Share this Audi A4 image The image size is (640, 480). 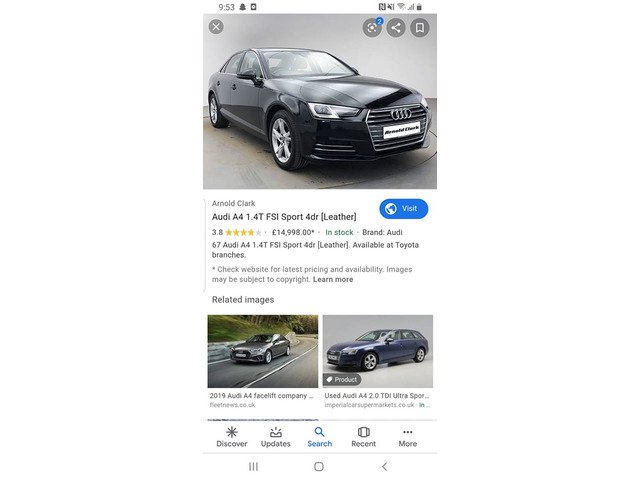[396, 27]
